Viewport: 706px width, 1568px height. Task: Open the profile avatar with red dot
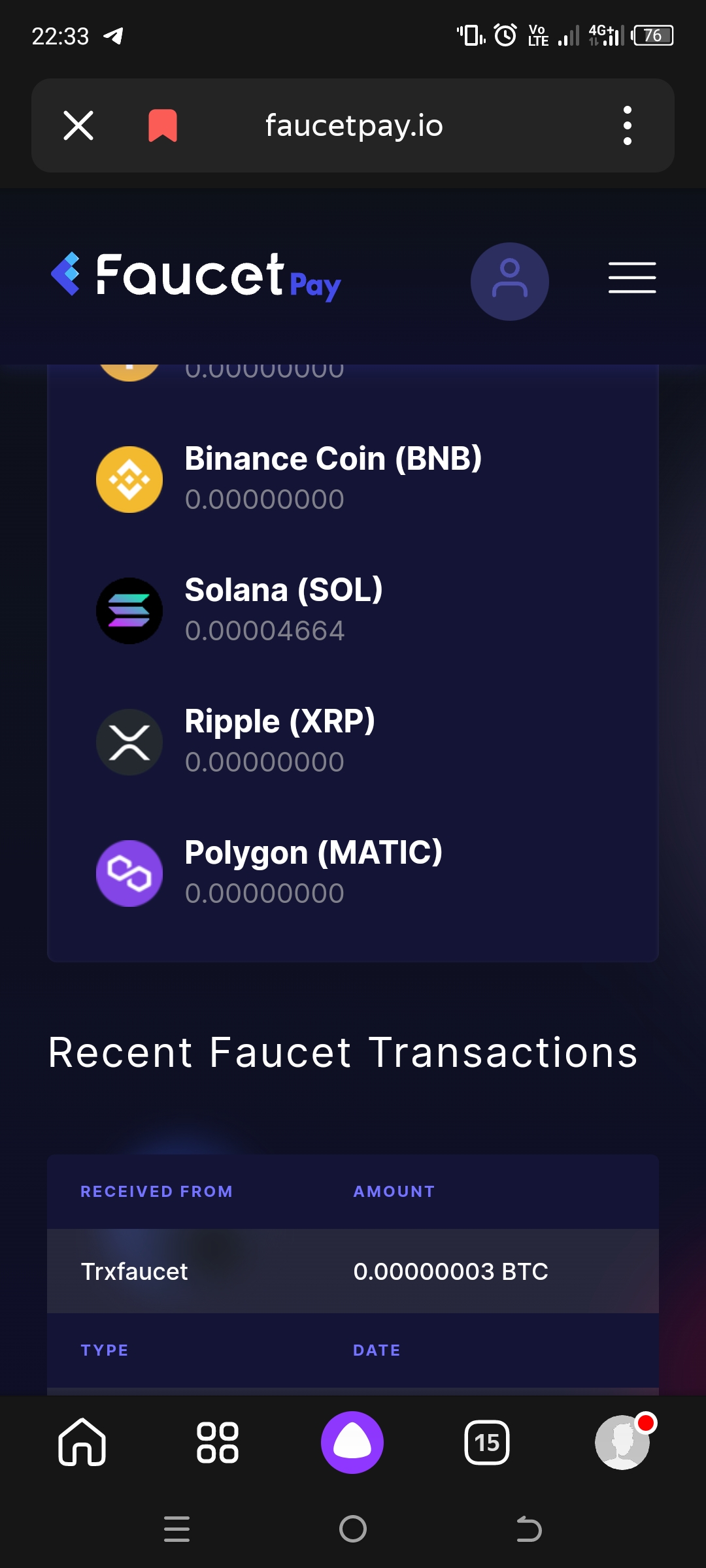click(623, 1442)
